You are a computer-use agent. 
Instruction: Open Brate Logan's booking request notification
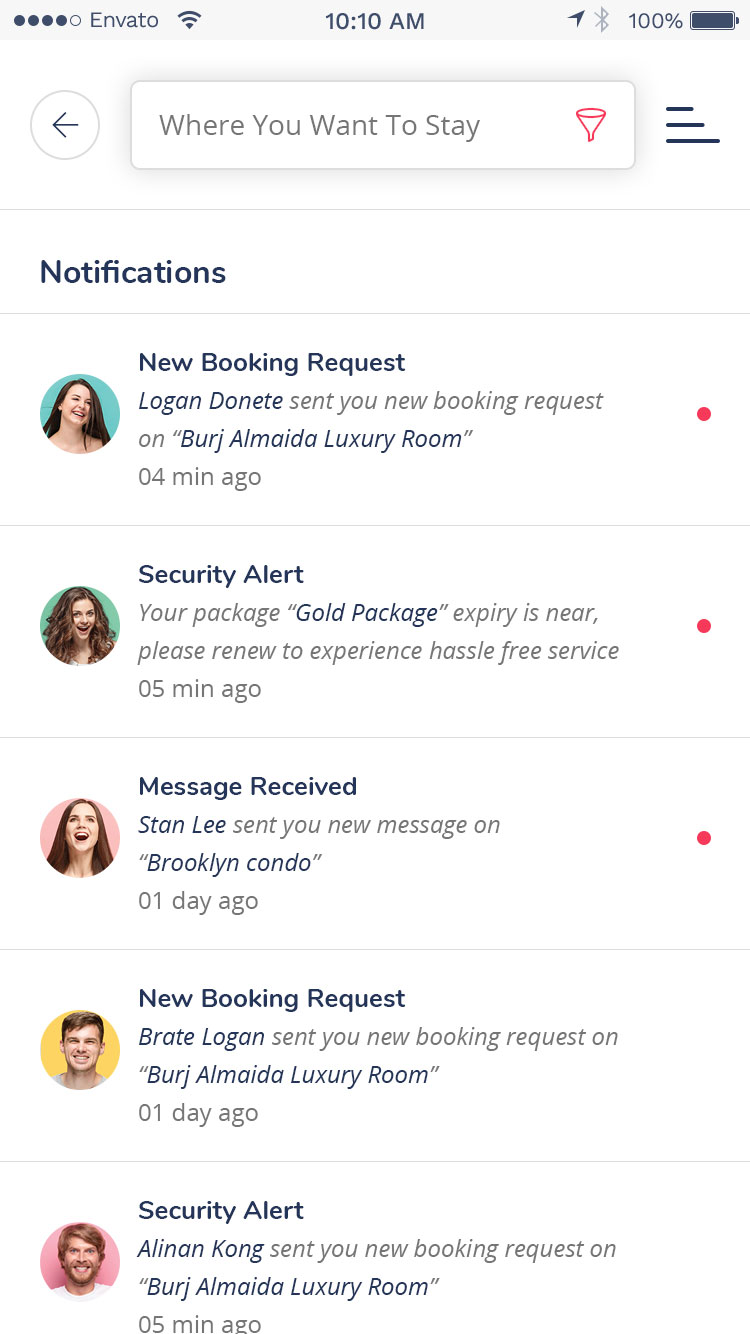coord(375,1056)
